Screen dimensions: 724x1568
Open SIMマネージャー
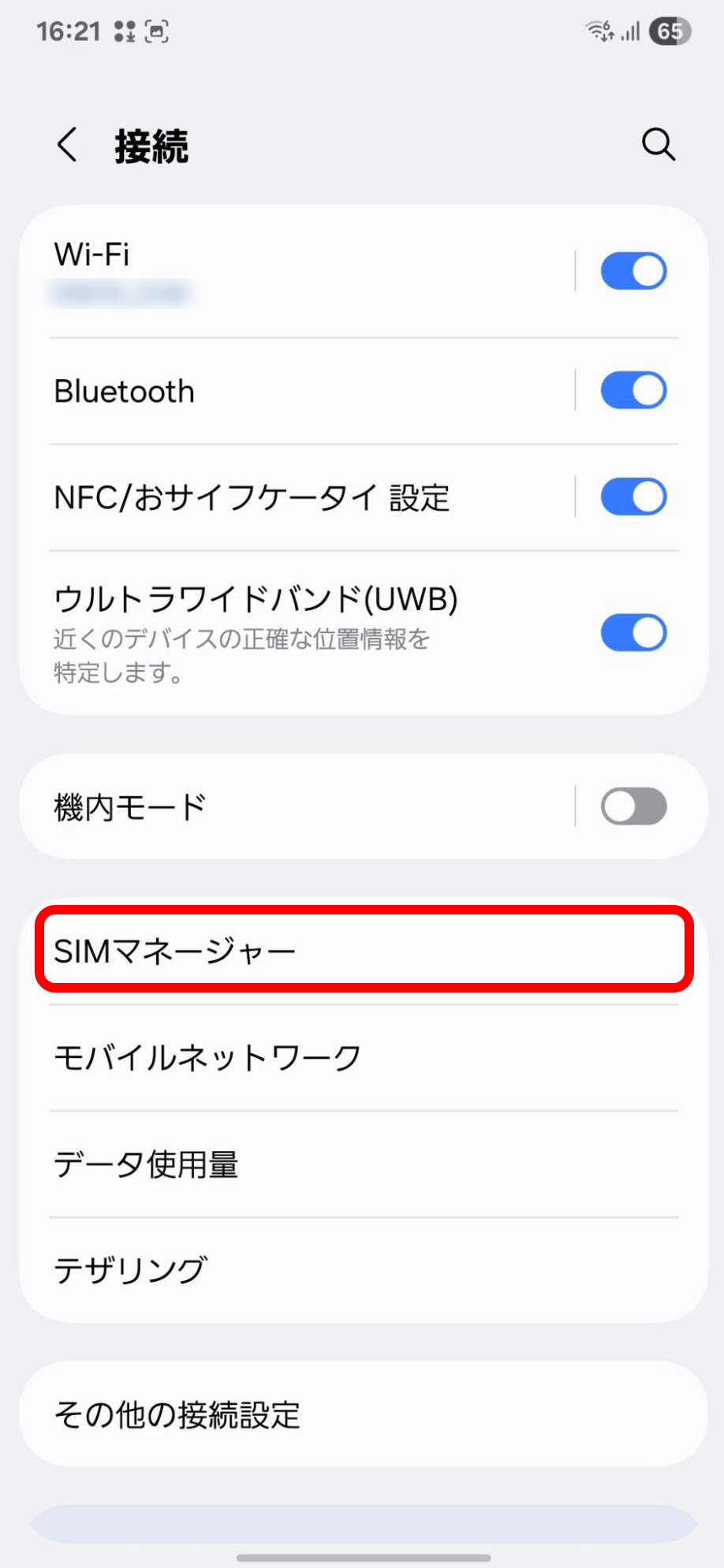point(363,951)
